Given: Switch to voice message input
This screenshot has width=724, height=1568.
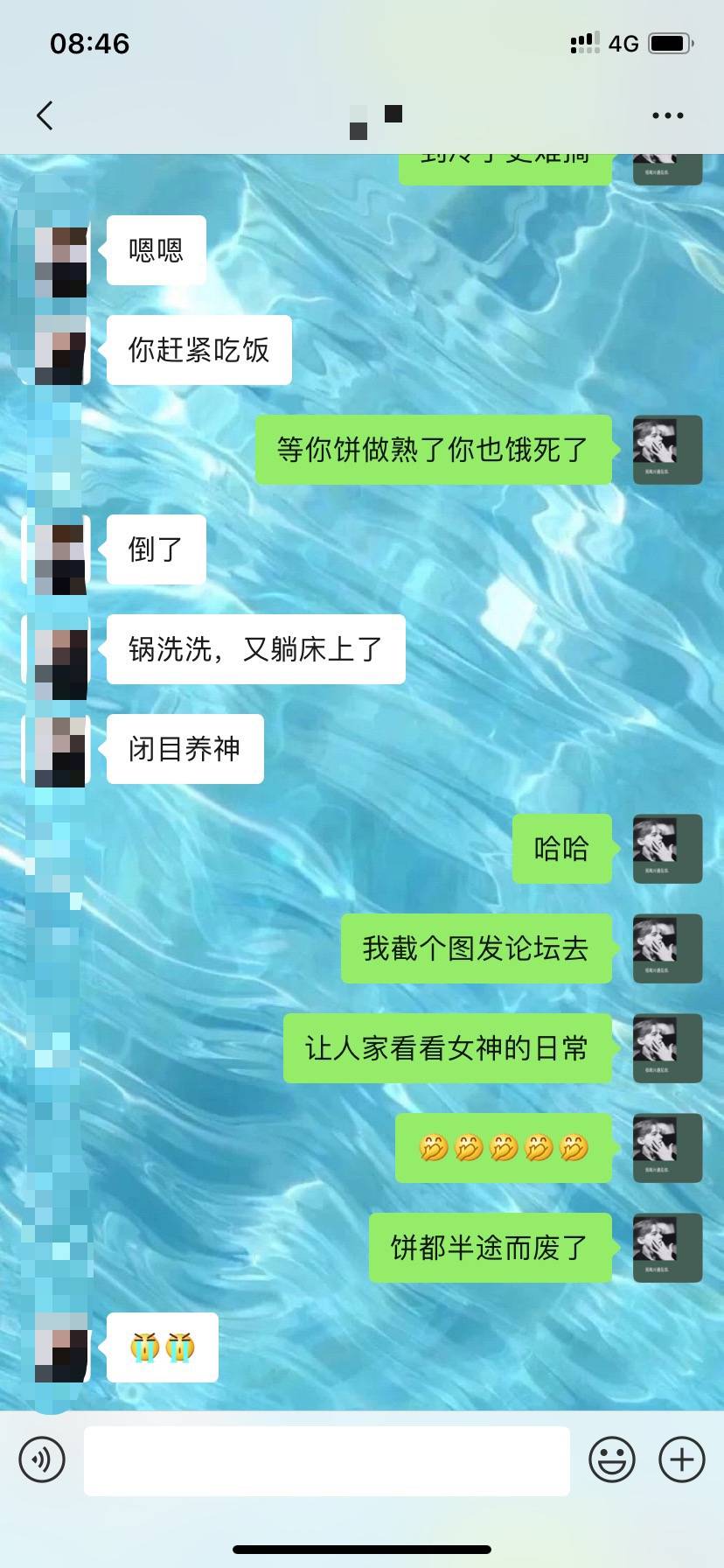Looking at the screenshot, I should [42, 1459].
